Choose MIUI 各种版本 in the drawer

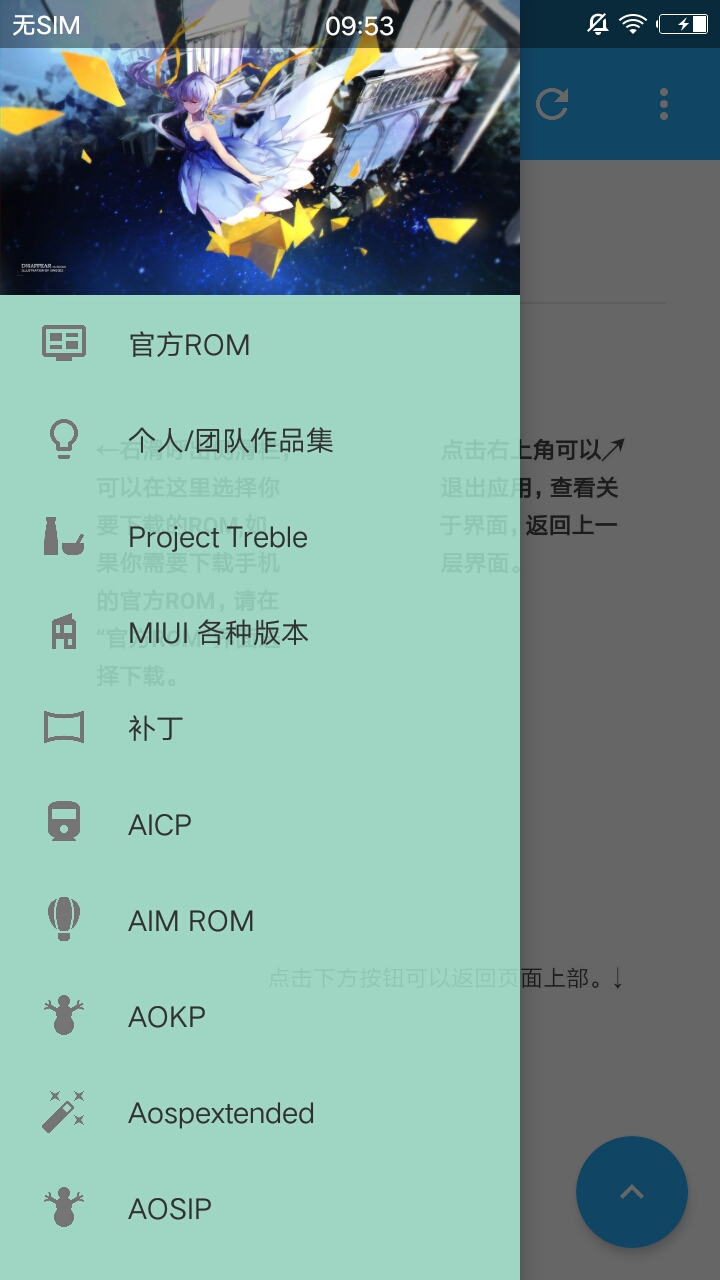(218, 632)
